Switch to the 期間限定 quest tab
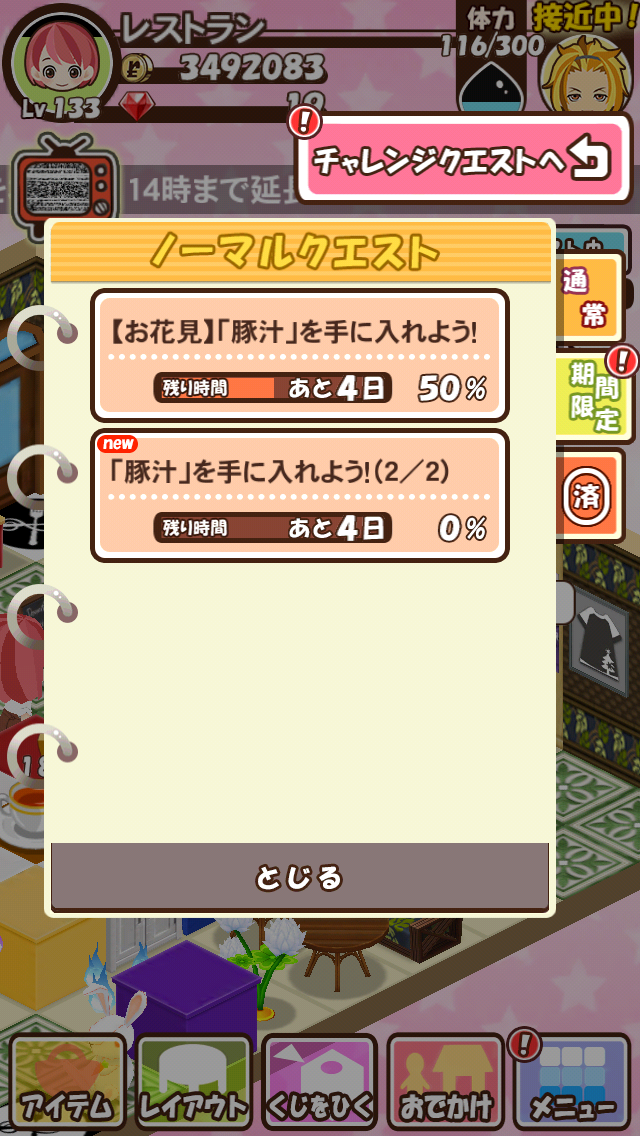This screenshot has height=1136, width=640. [x=596, y=397]
